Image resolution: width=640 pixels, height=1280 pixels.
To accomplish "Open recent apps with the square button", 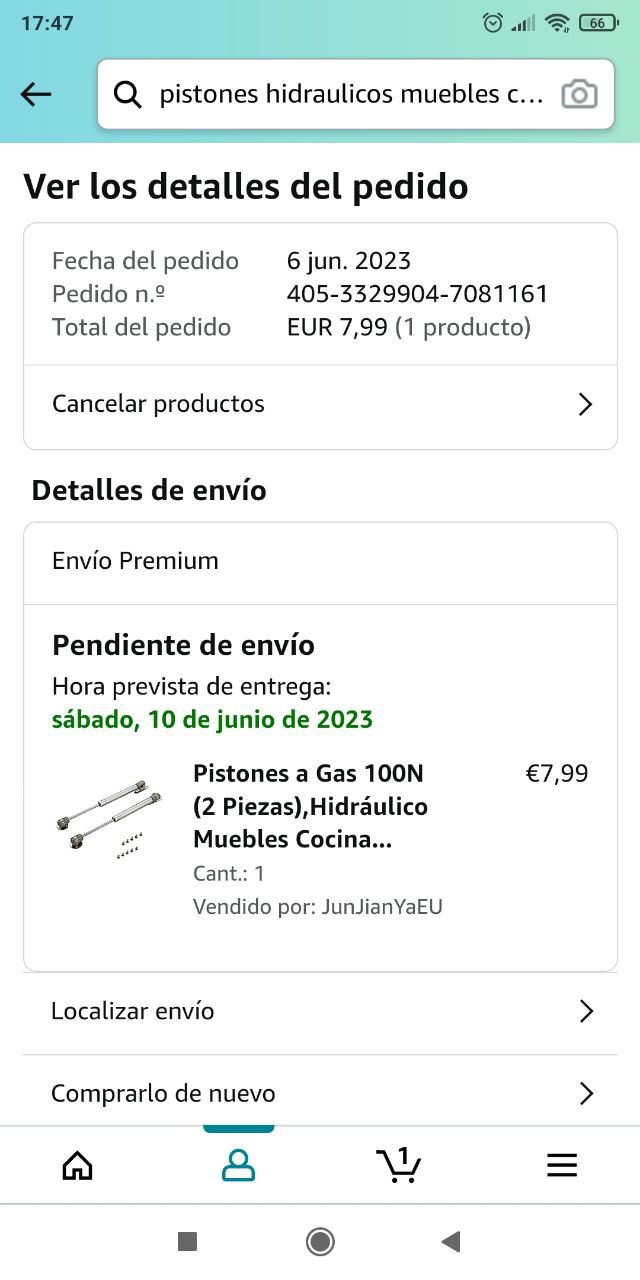I will (x=187, y=1242).
